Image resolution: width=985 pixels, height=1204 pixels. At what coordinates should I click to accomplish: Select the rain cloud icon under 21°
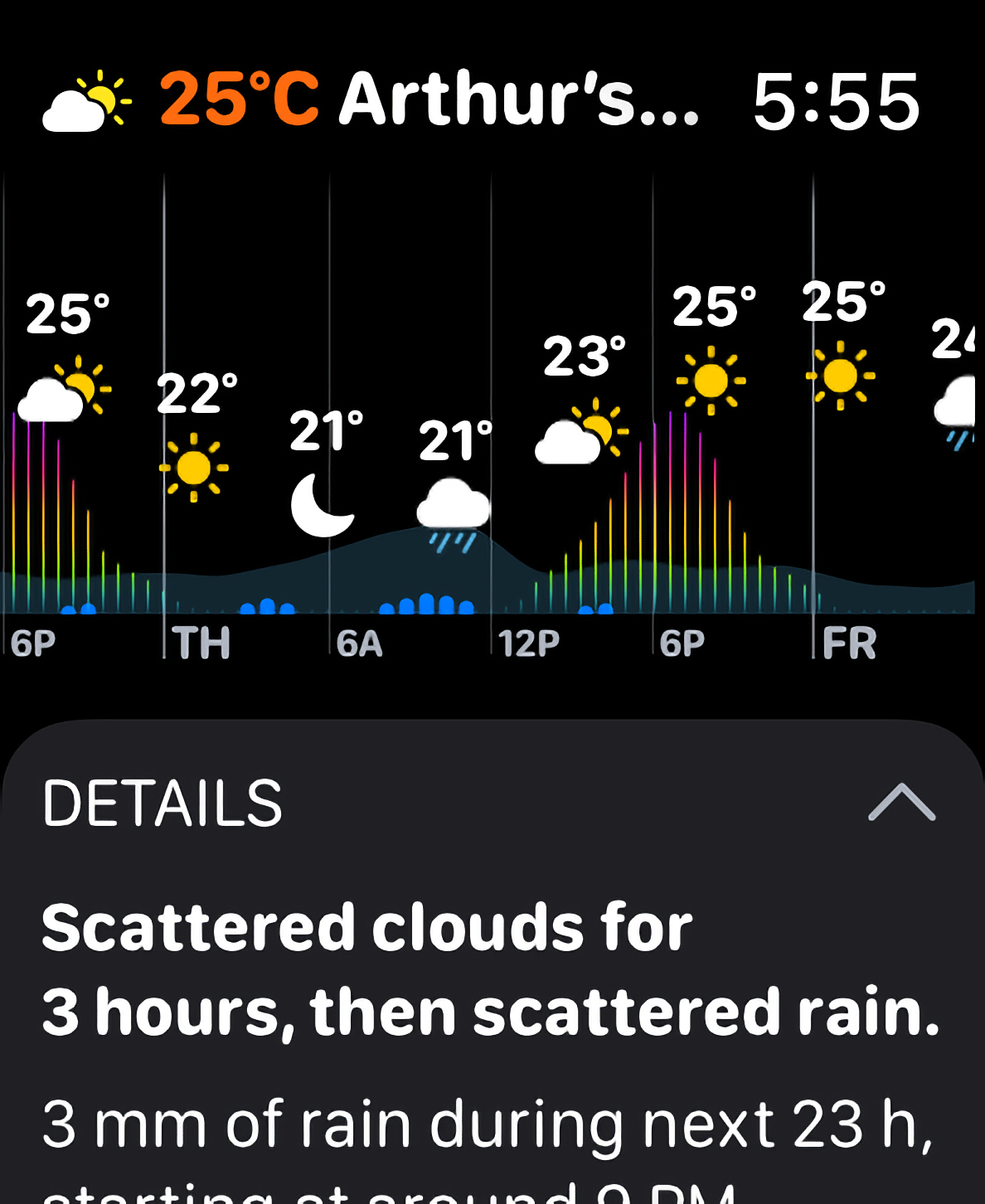point(451,506)
